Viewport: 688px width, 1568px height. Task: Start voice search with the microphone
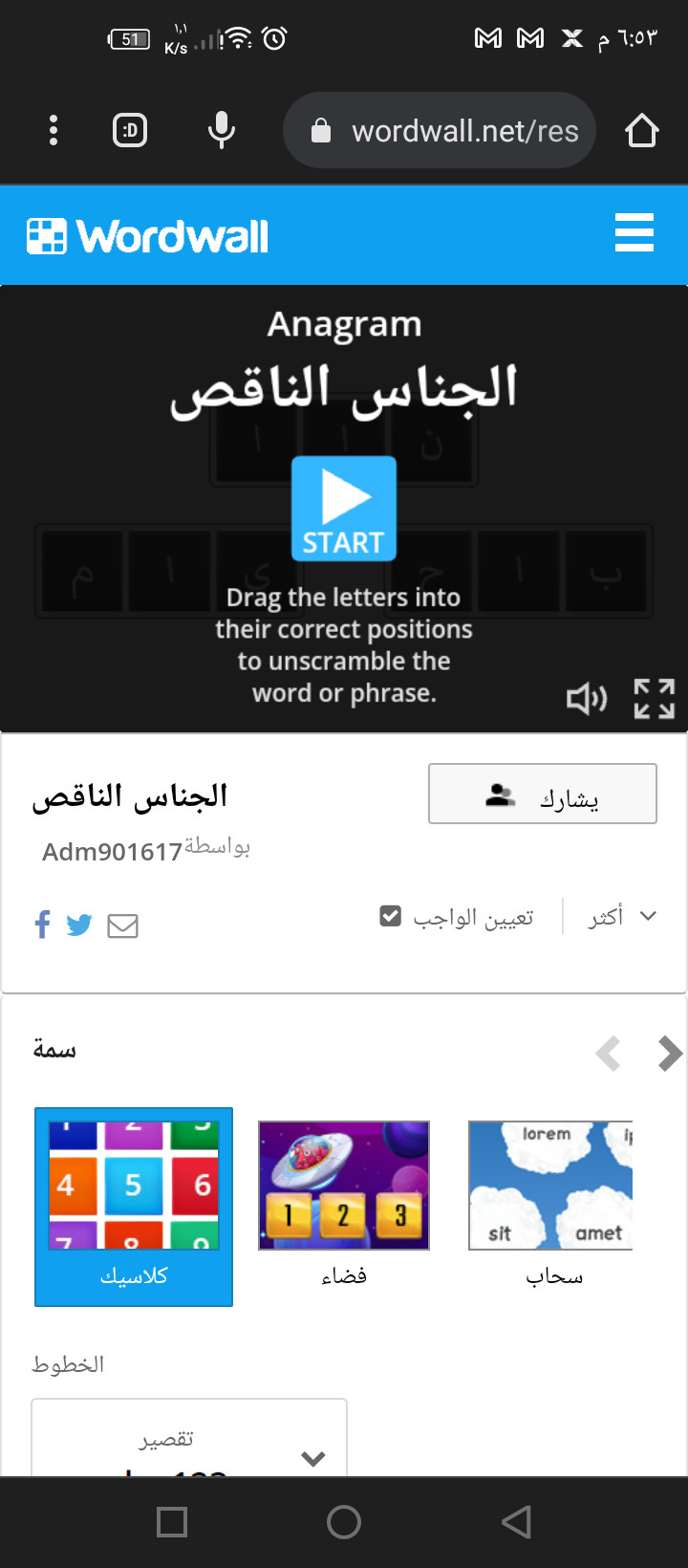pos(222,130)
